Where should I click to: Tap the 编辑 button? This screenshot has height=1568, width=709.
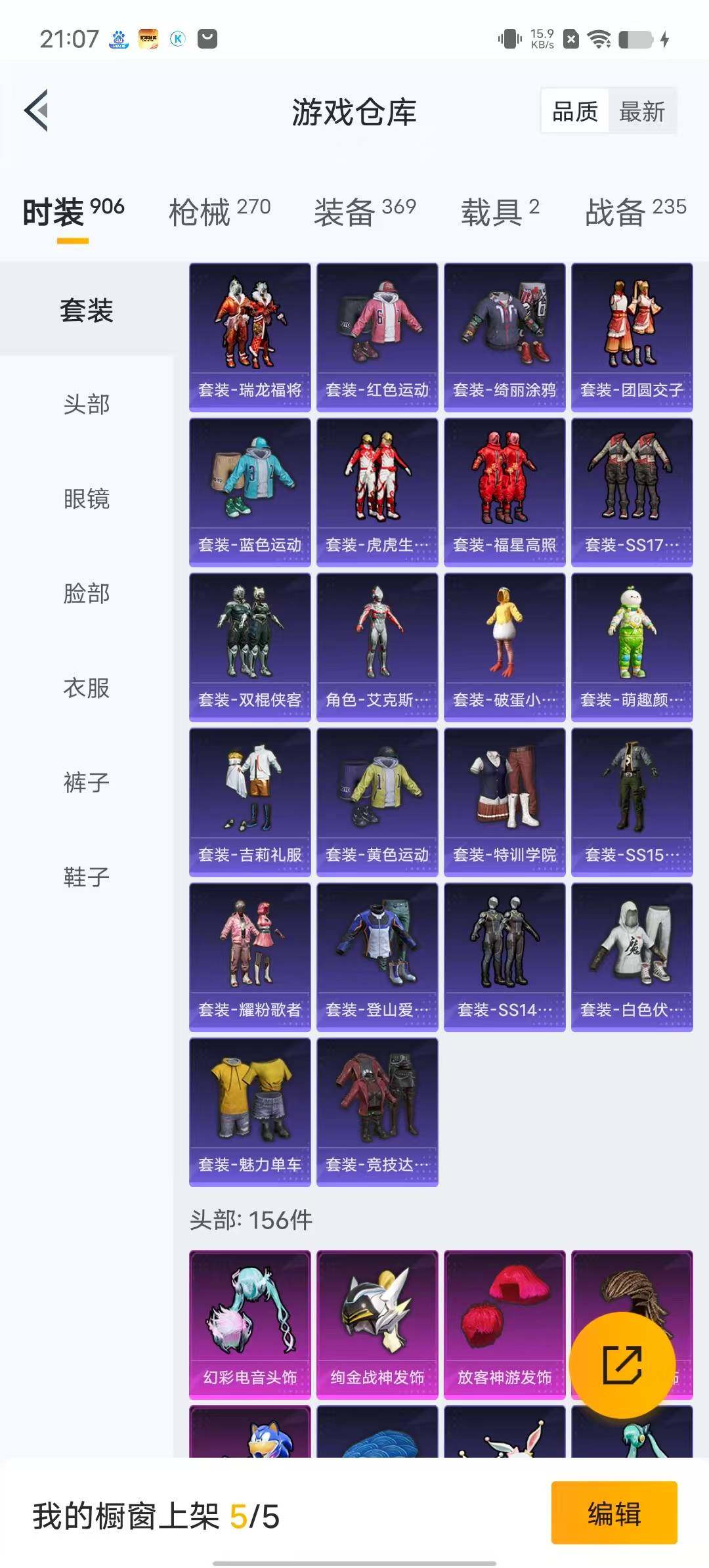pos(614,1513)
